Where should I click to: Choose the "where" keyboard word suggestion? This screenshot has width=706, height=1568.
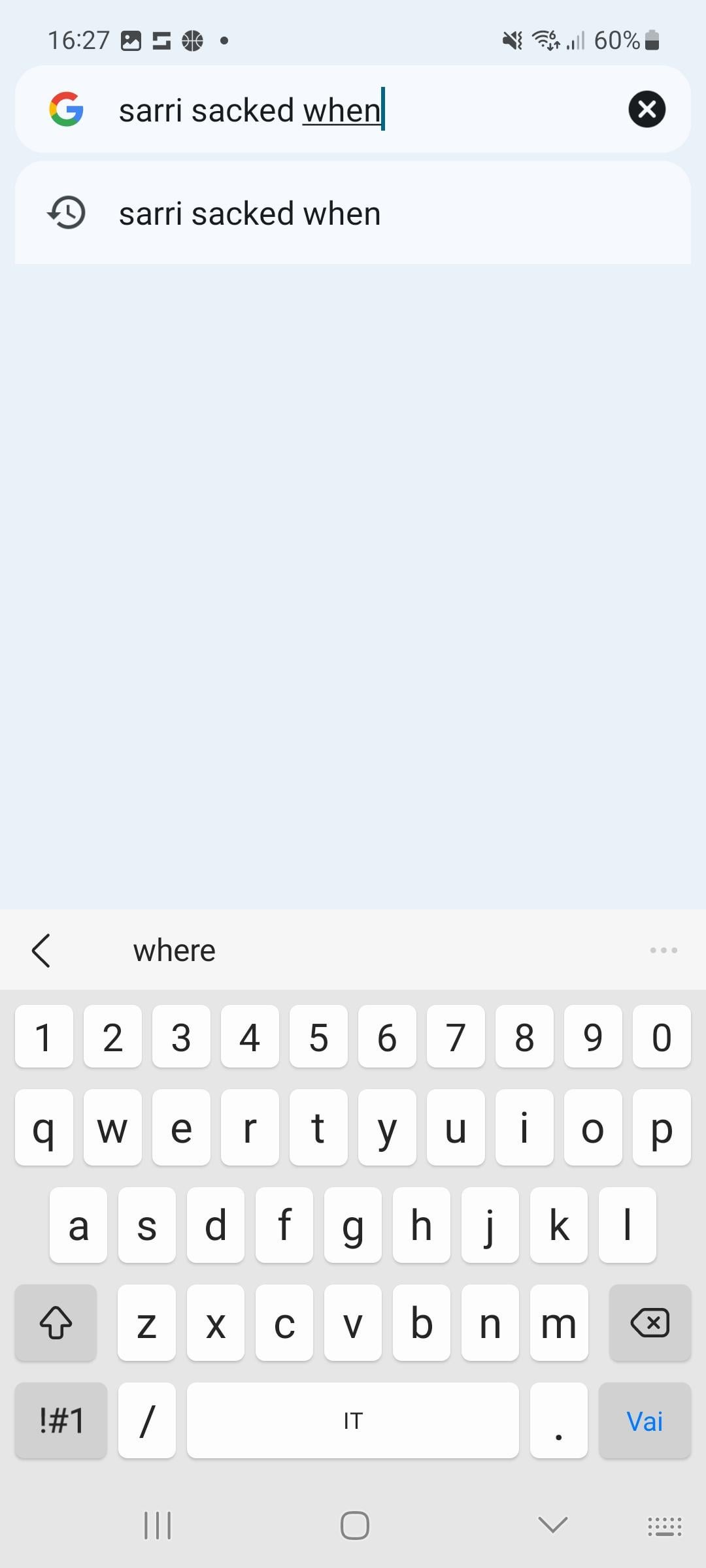coord(174,951)
